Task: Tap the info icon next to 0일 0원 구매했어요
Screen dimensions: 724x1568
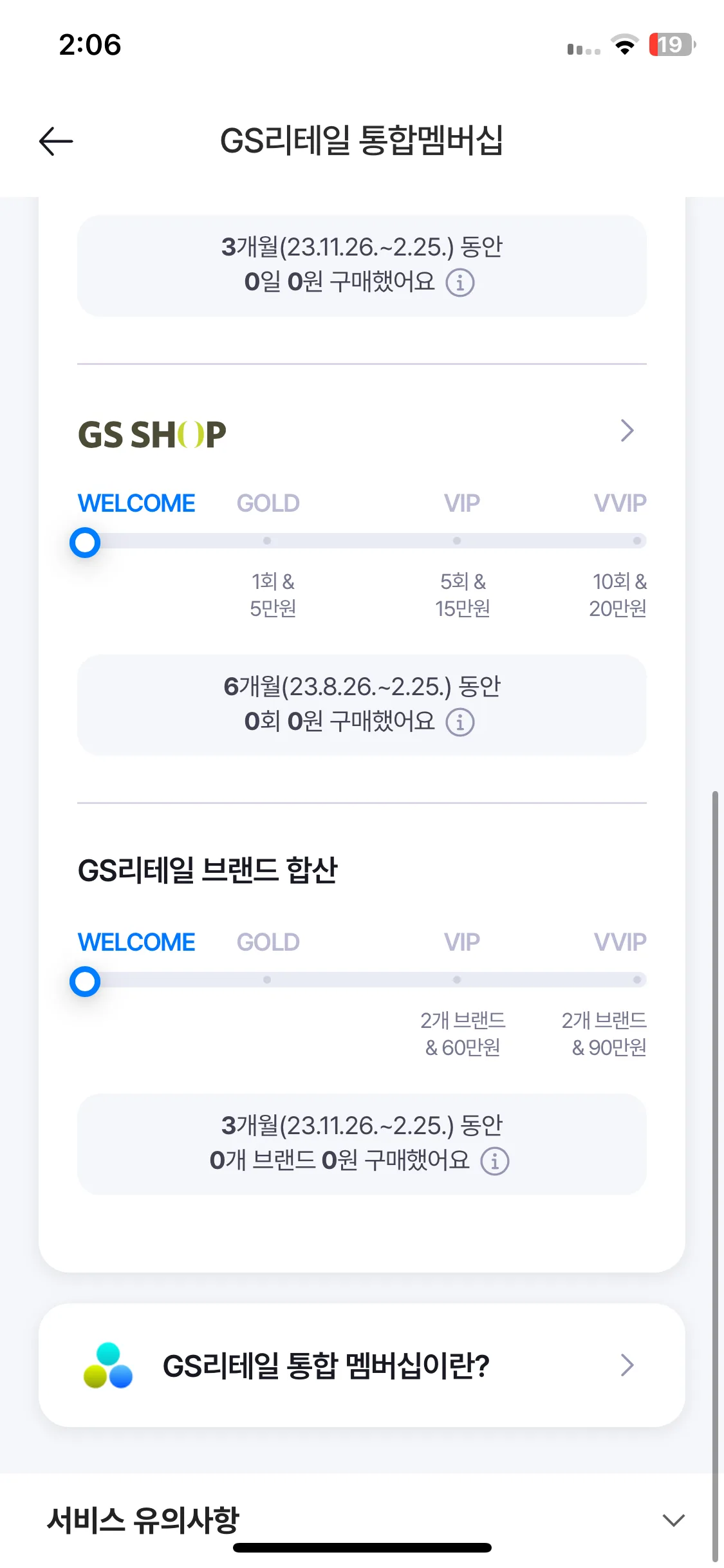Action: tap(460, 283)
